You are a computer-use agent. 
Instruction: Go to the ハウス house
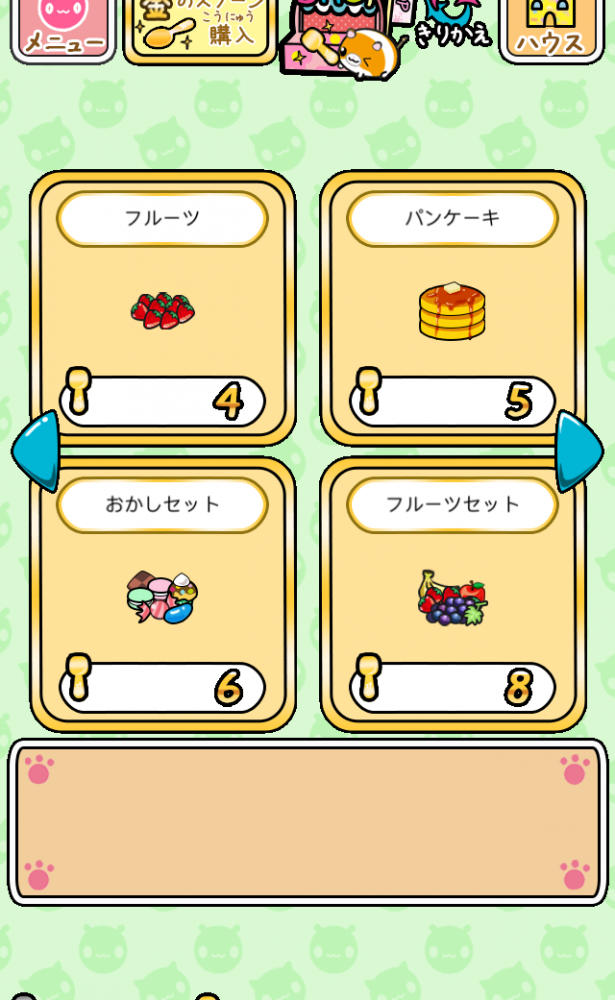551,30
